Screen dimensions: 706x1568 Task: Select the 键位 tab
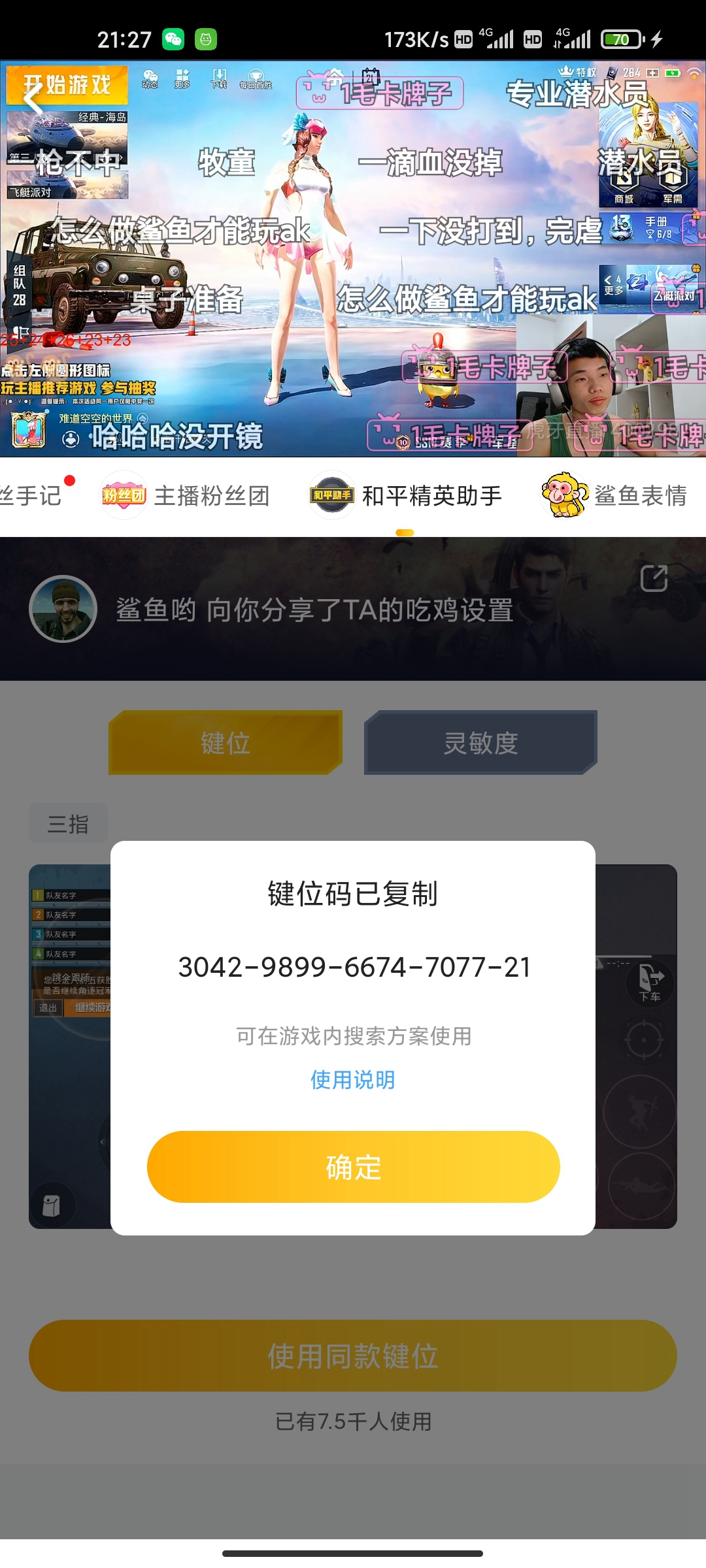coord(224,743)
